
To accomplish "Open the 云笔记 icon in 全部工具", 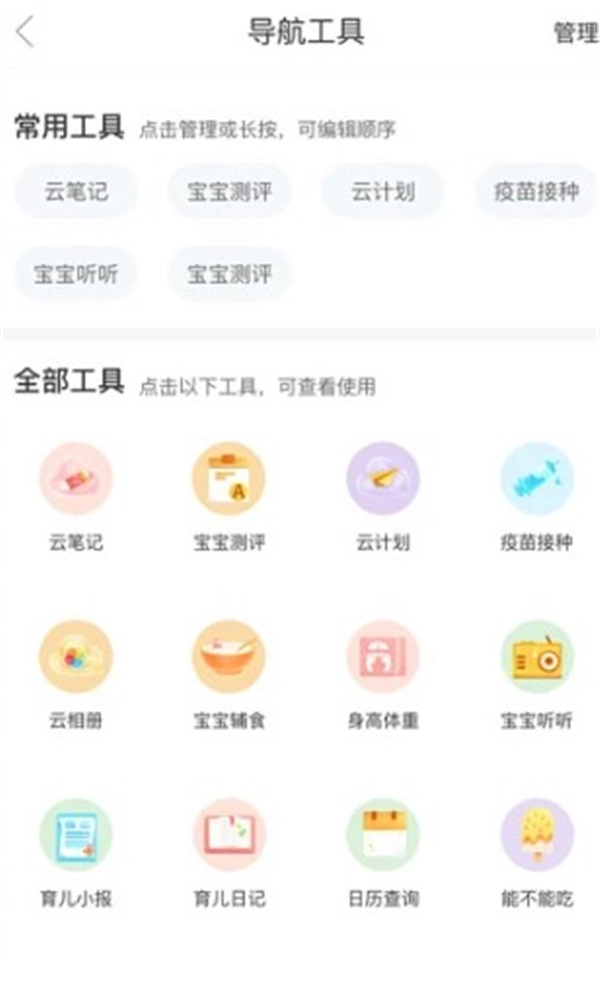I will pyautogui.click(x=76, y=480).
